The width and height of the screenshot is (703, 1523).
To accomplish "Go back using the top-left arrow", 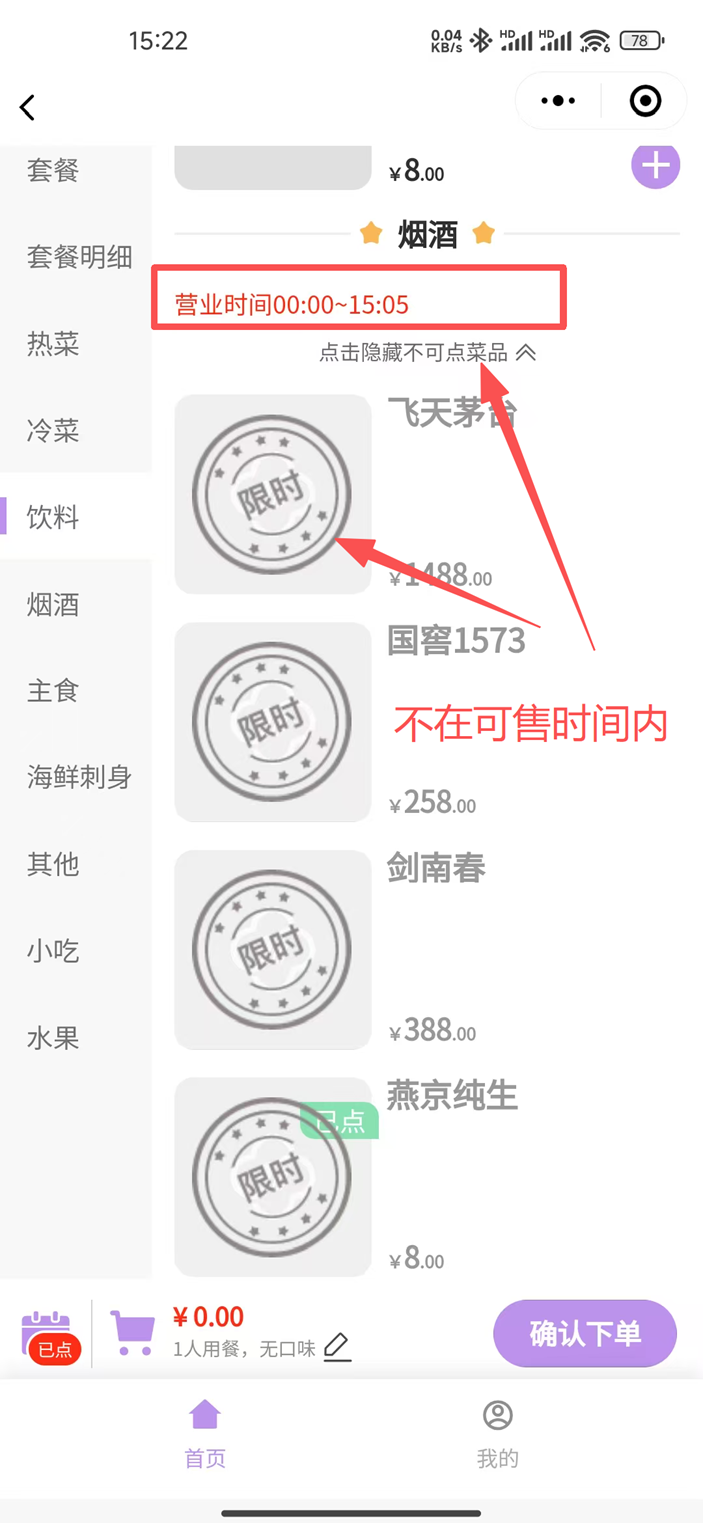I will click(x=27, y=107).
